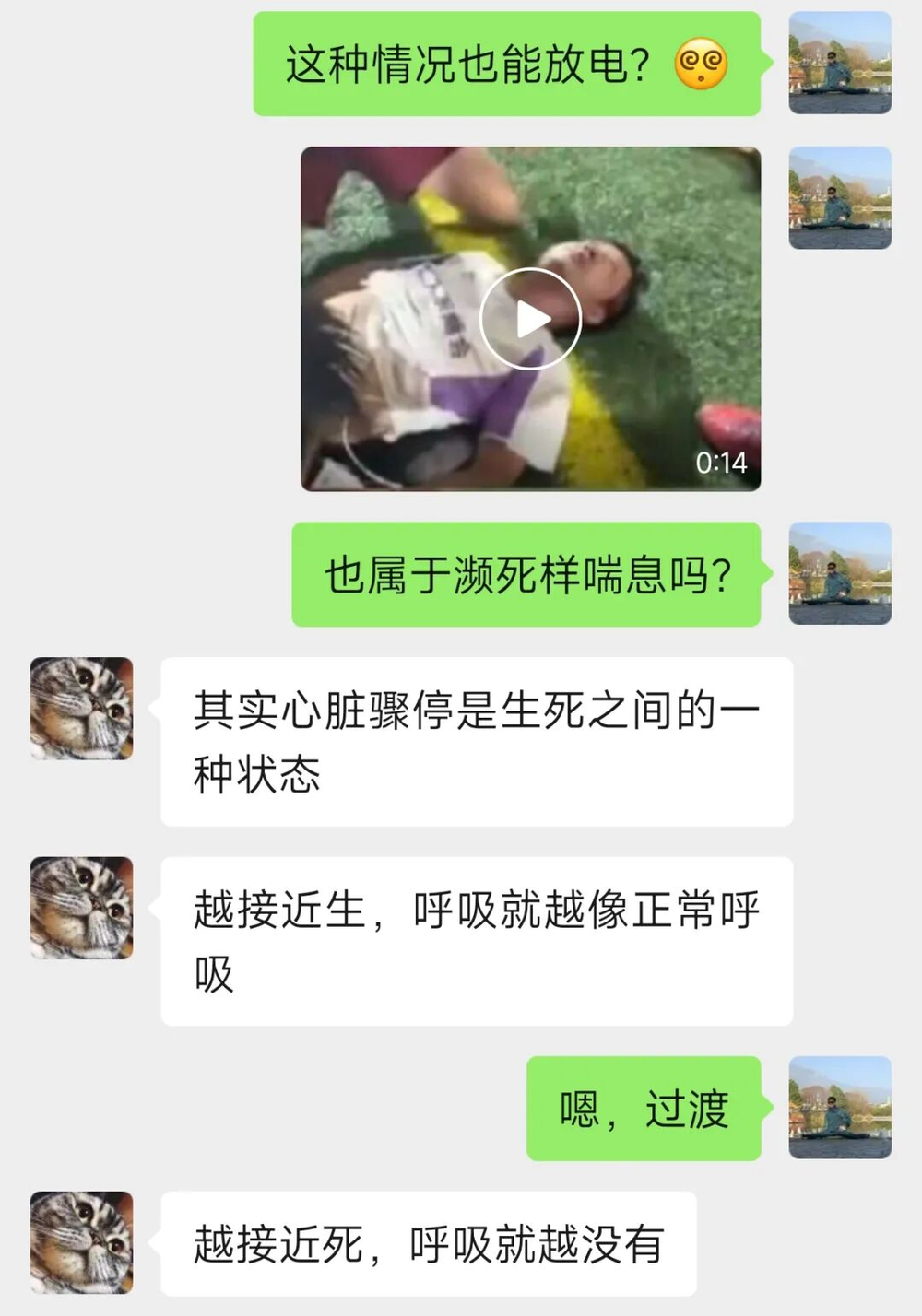Open sender avatar beside 这种情况也能放电 message
The height and width of the screenshot is (1316, 922).
(840, 63)
